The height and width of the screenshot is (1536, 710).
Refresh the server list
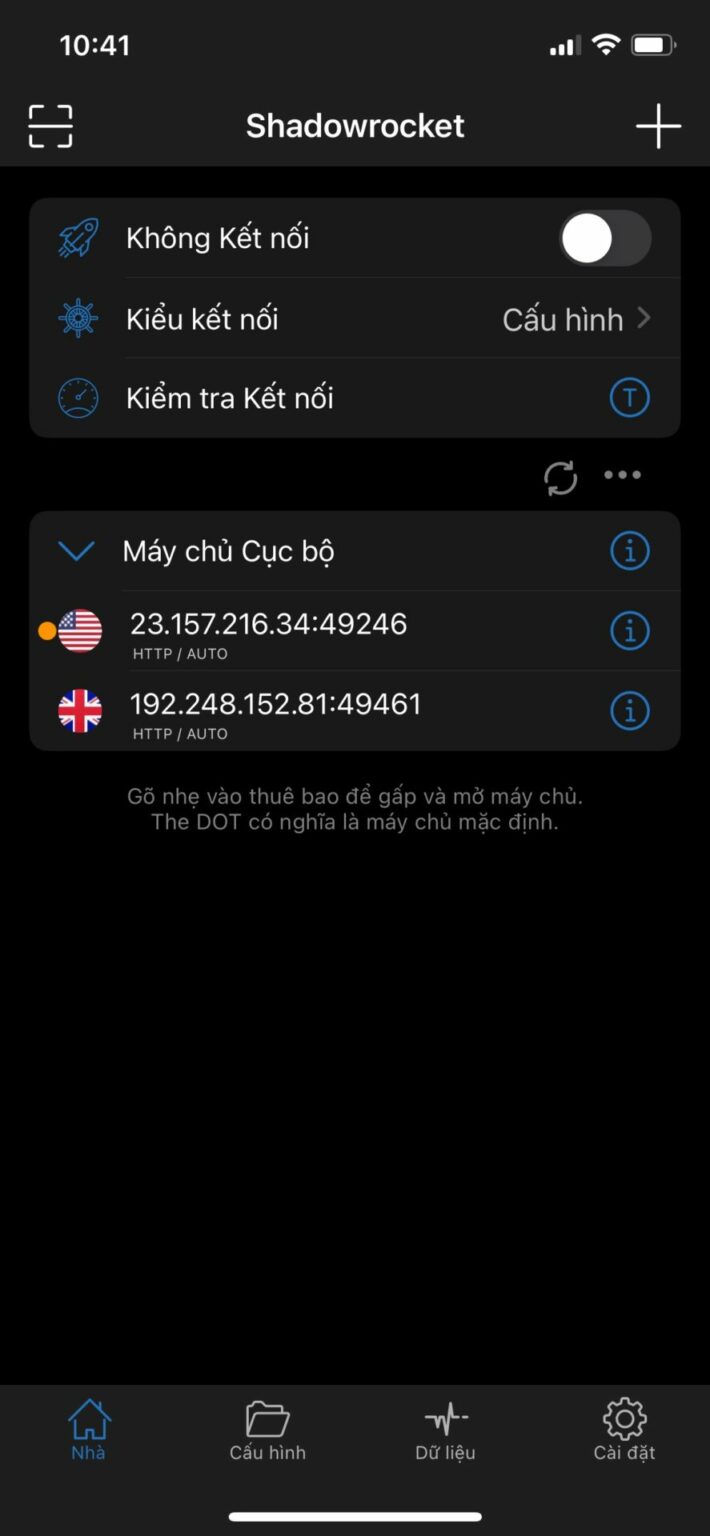[561, 477]
